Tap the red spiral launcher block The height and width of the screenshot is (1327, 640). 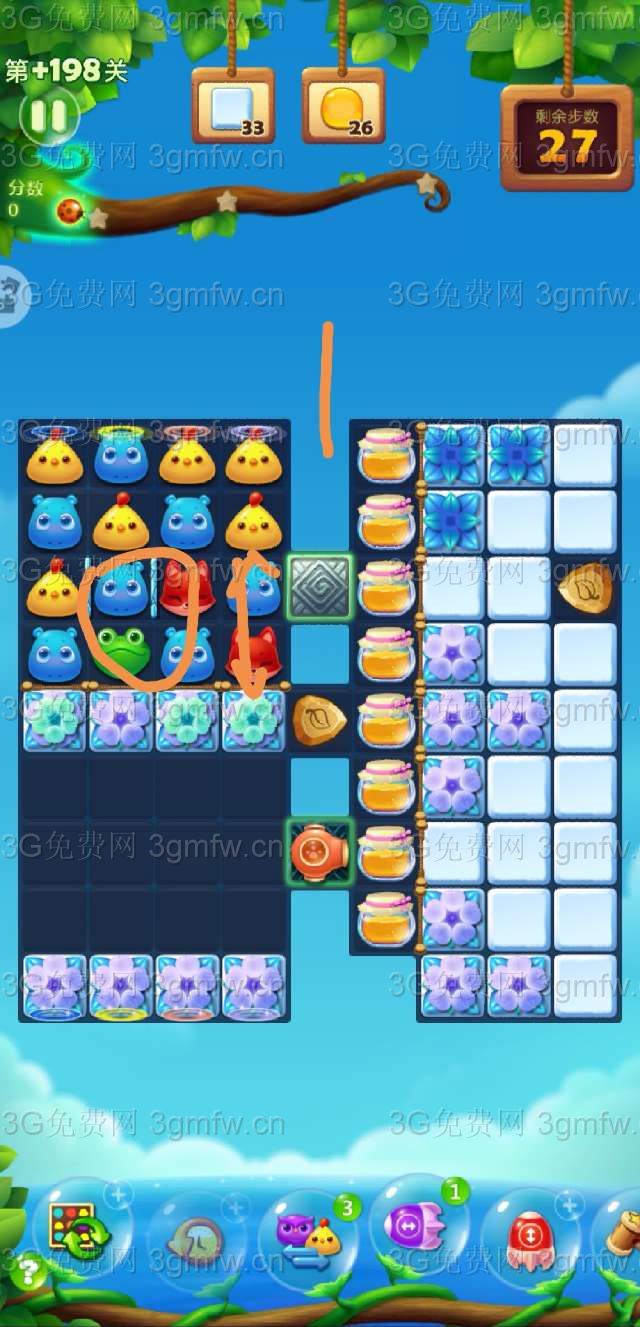[x=320, y=852]
